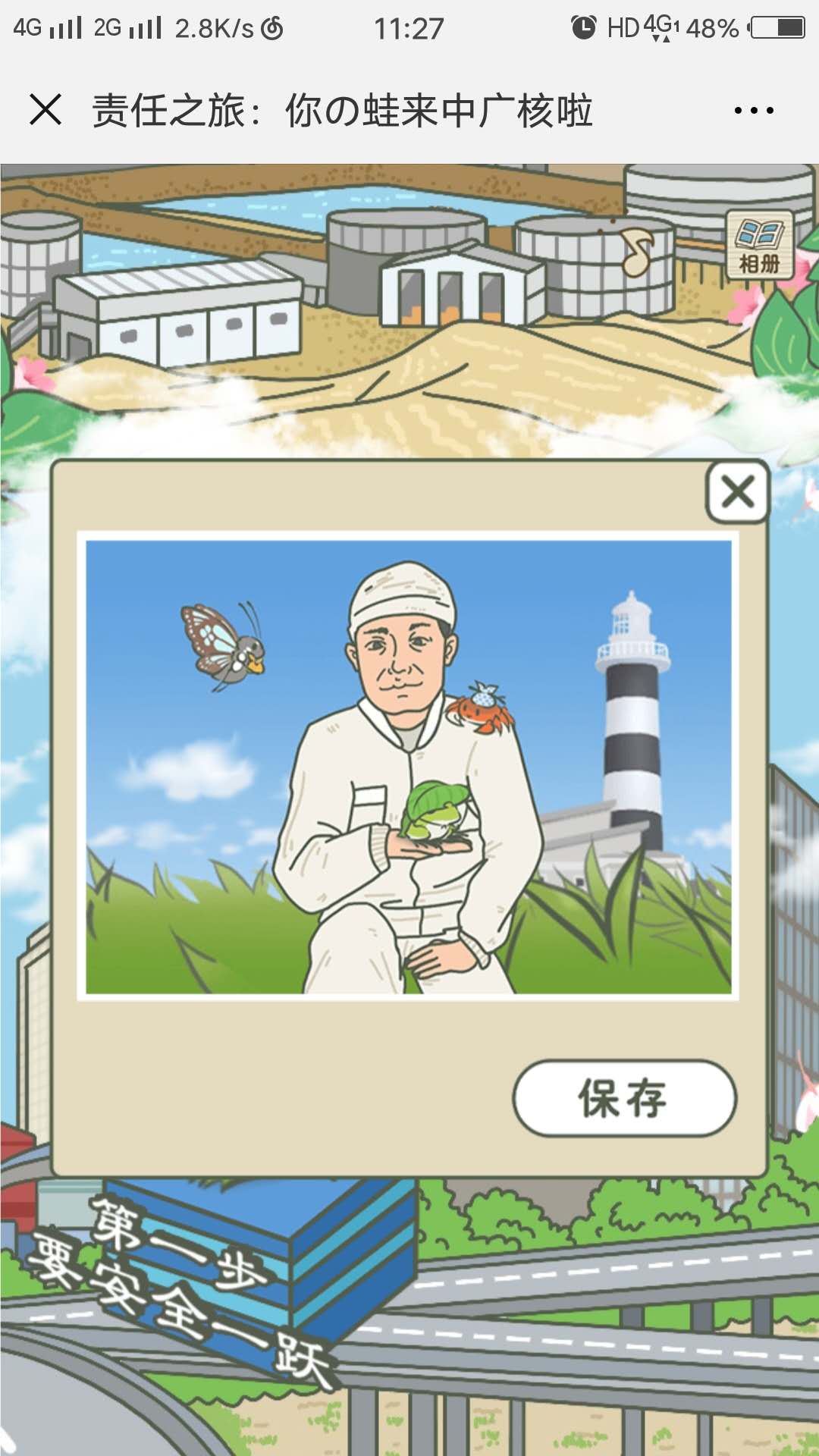The height and width of the screenshot is (1456, 819).
Task: Open the three-dot overflow menu
Action: [x=754, y=111]
